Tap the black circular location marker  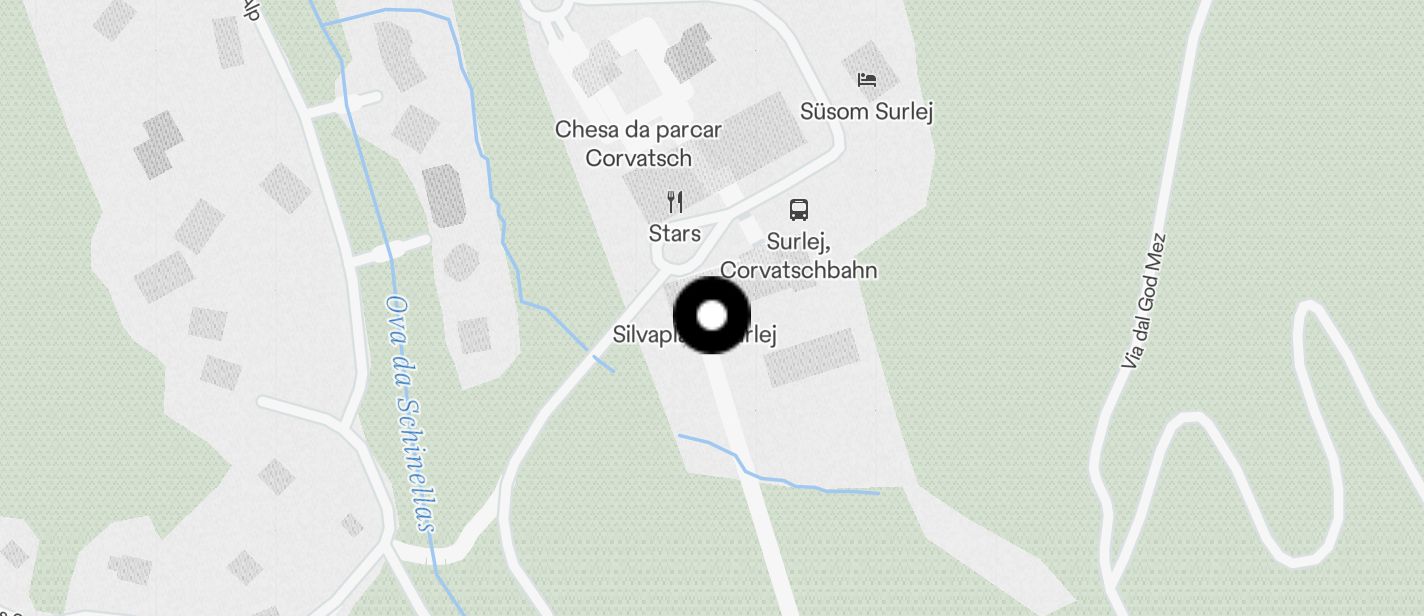pyautogui.click(x=712, y=316)
